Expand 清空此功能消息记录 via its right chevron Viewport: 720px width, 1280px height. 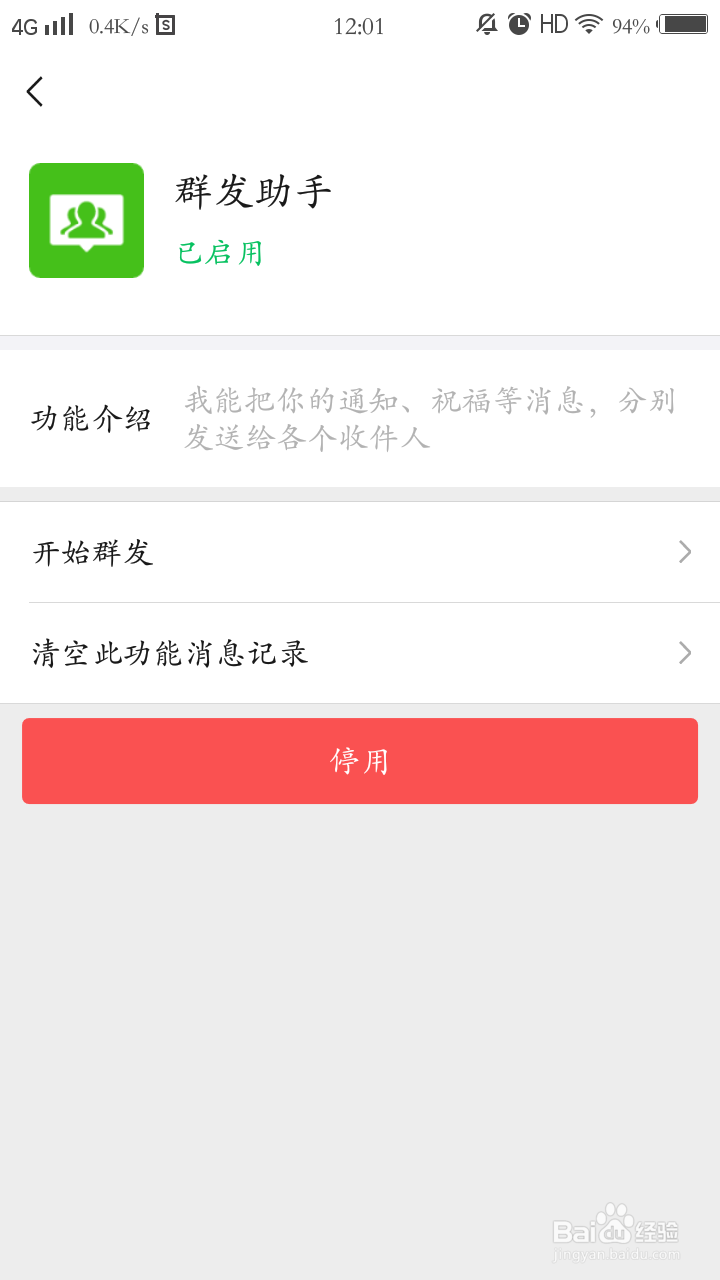point(685,652)
